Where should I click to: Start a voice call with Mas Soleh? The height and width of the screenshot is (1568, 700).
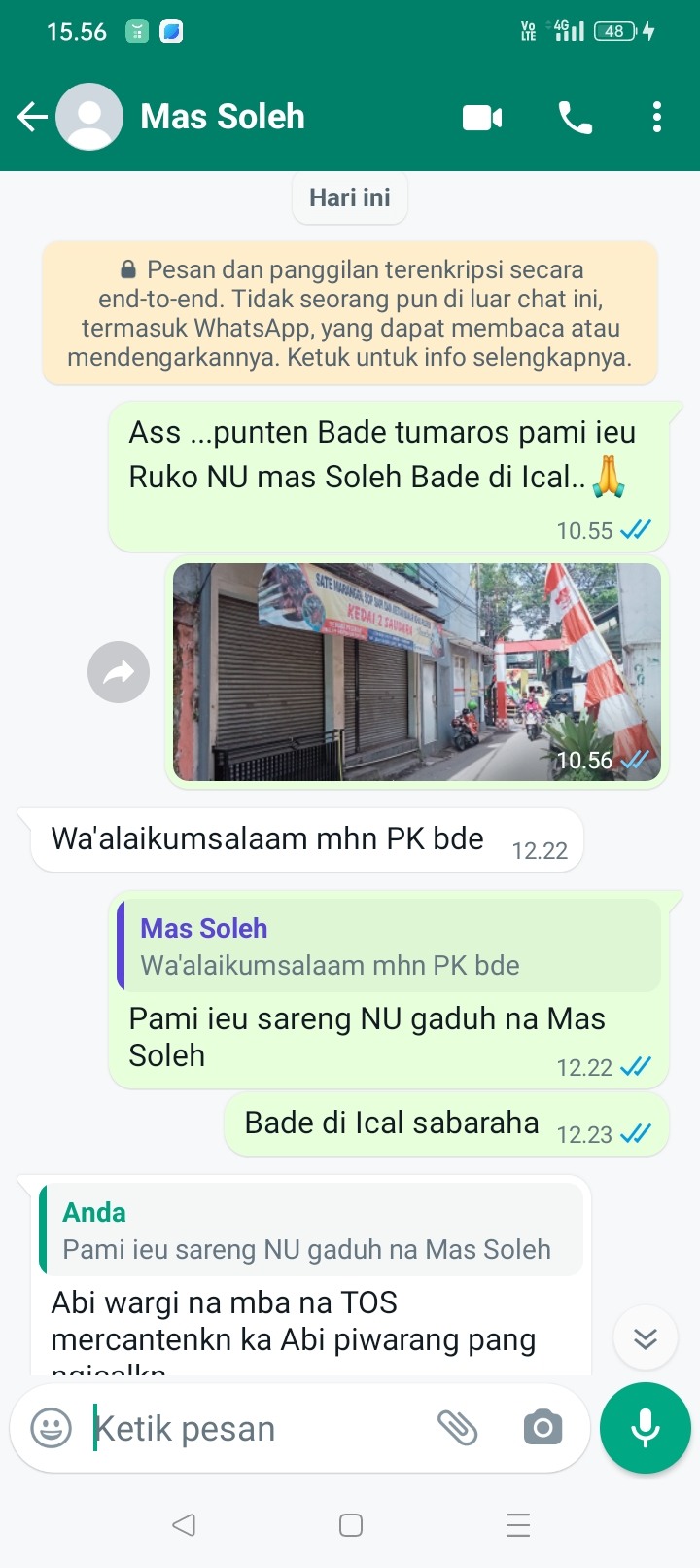[575, 118]
